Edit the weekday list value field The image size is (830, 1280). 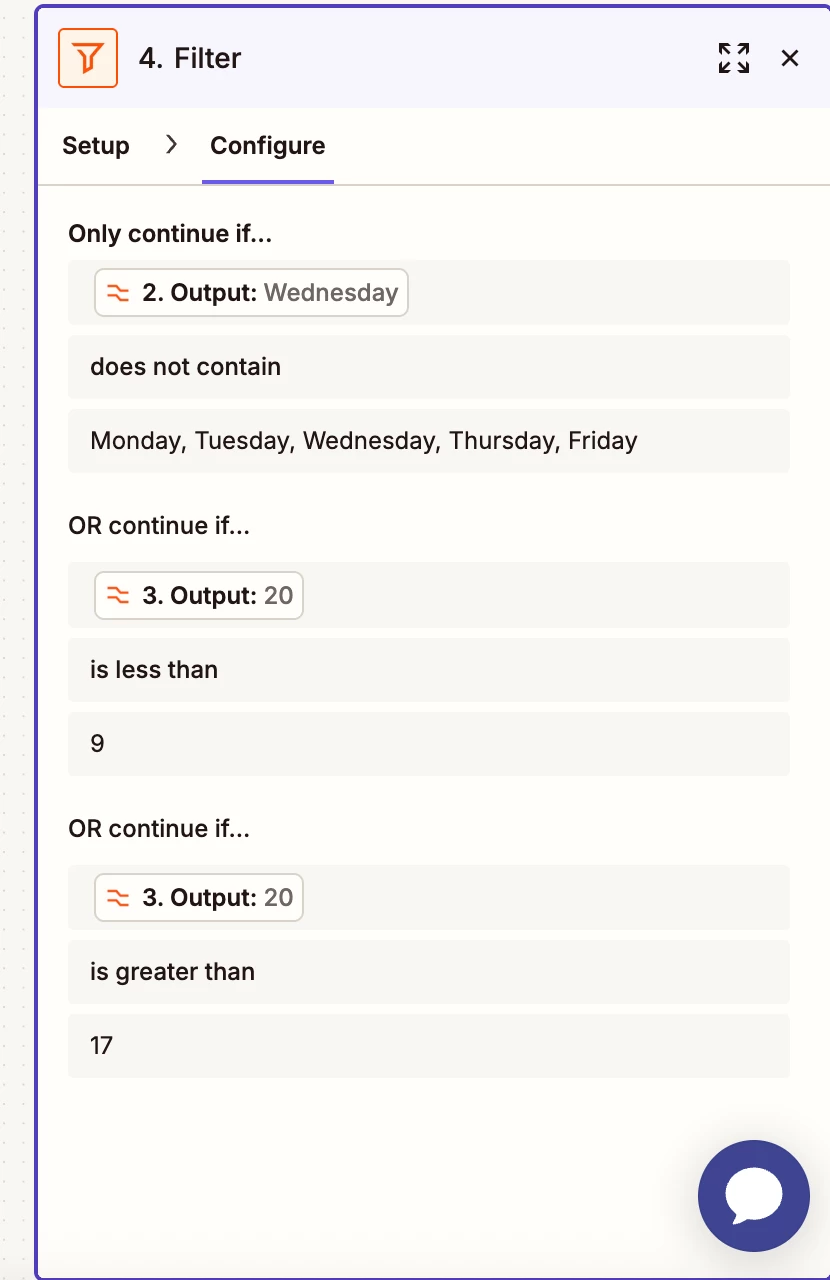[x=428, y=441]
